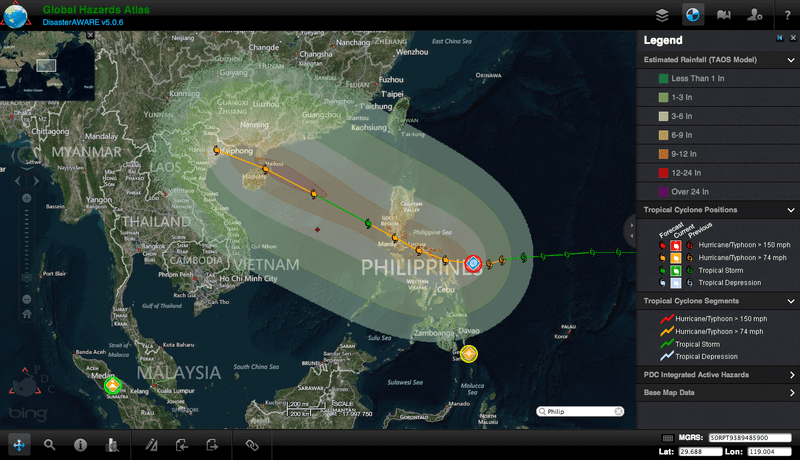Close the Legend panel

coord(791,38)
